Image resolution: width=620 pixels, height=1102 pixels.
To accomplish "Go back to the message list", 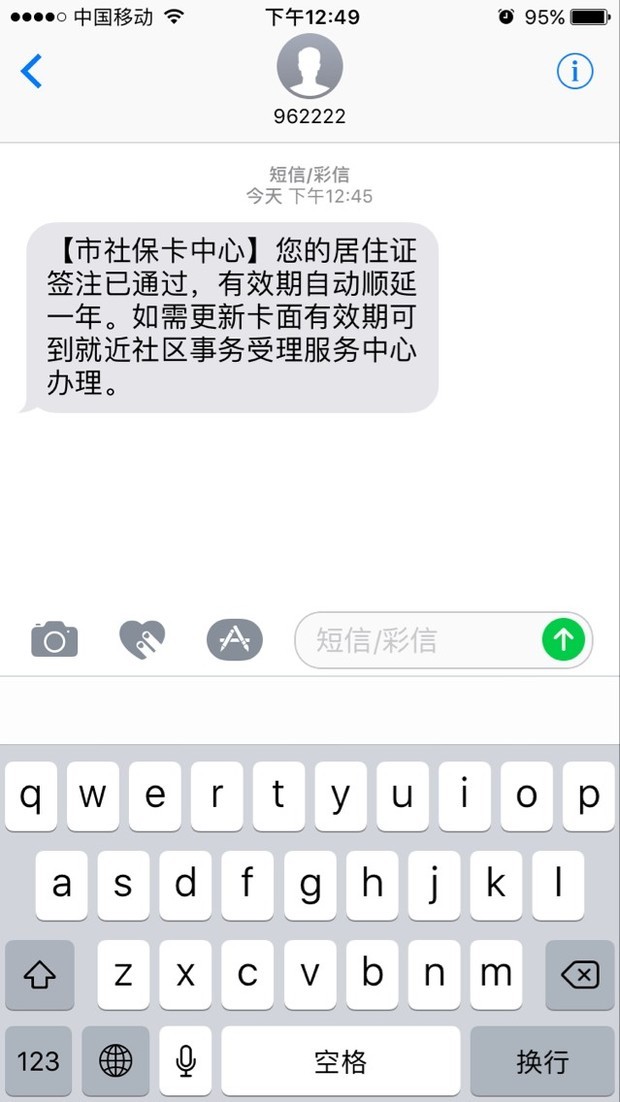I will point(32,72).
